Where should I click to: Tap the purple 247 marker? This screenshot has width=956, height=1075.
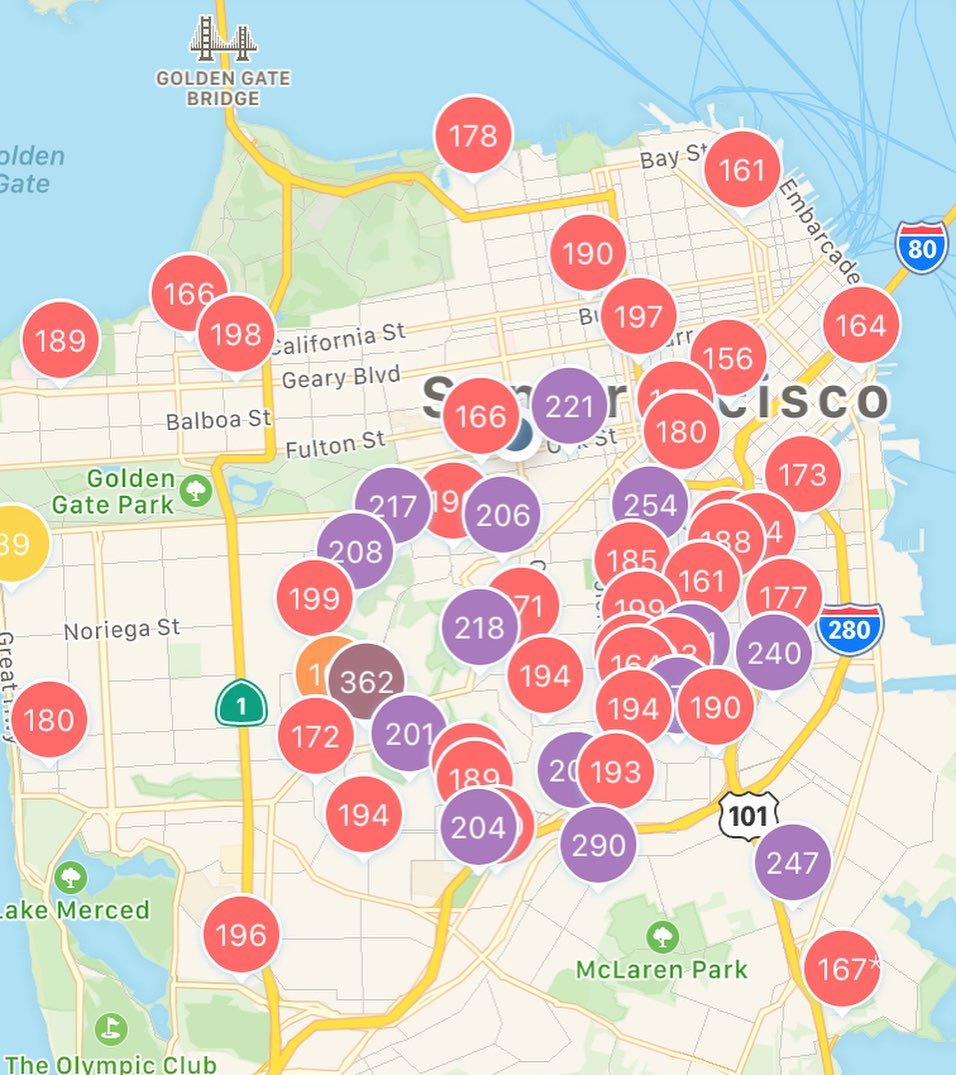792,862
